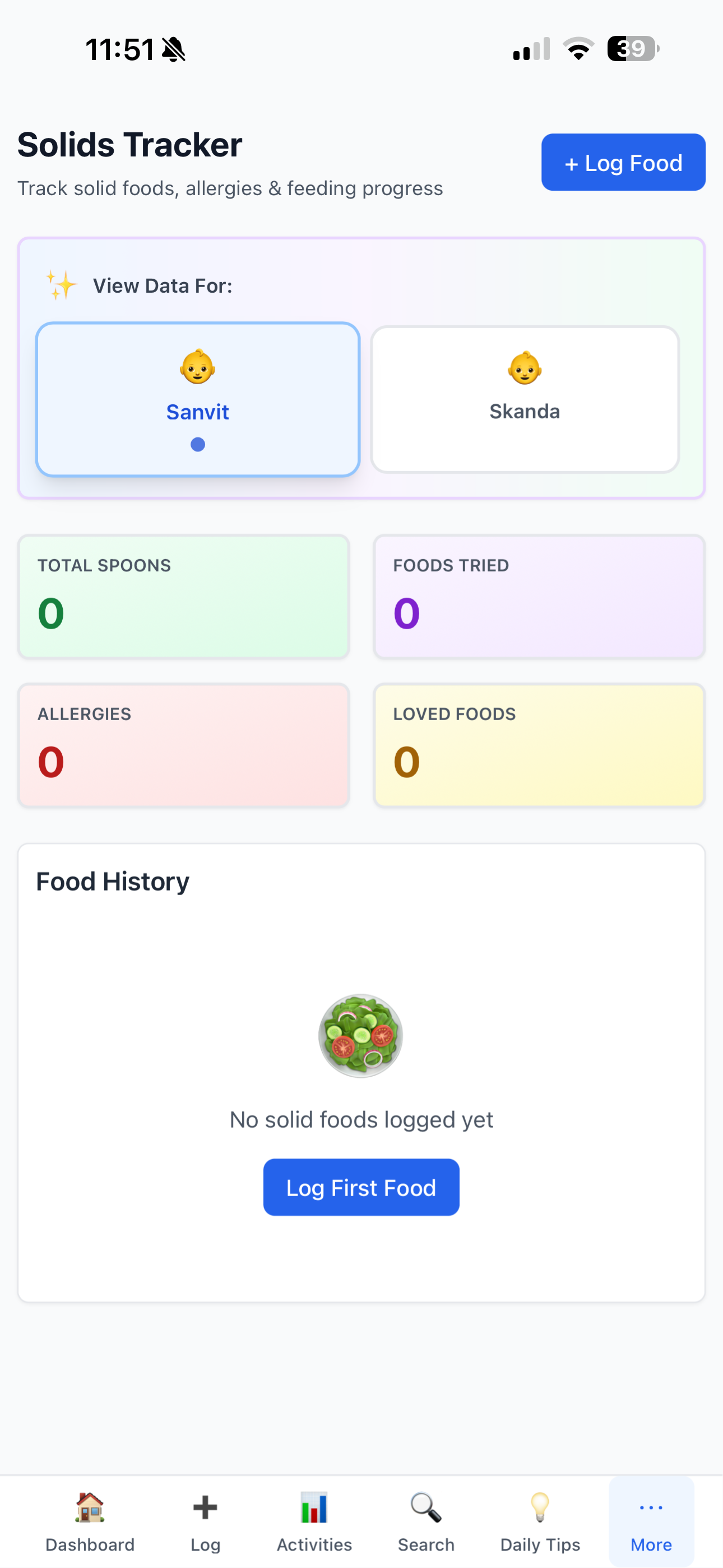The height and width of the screenshot is (1568, 723).
Task: Click the baby icon on Sanvit's card
Action: tap(197, 369)
